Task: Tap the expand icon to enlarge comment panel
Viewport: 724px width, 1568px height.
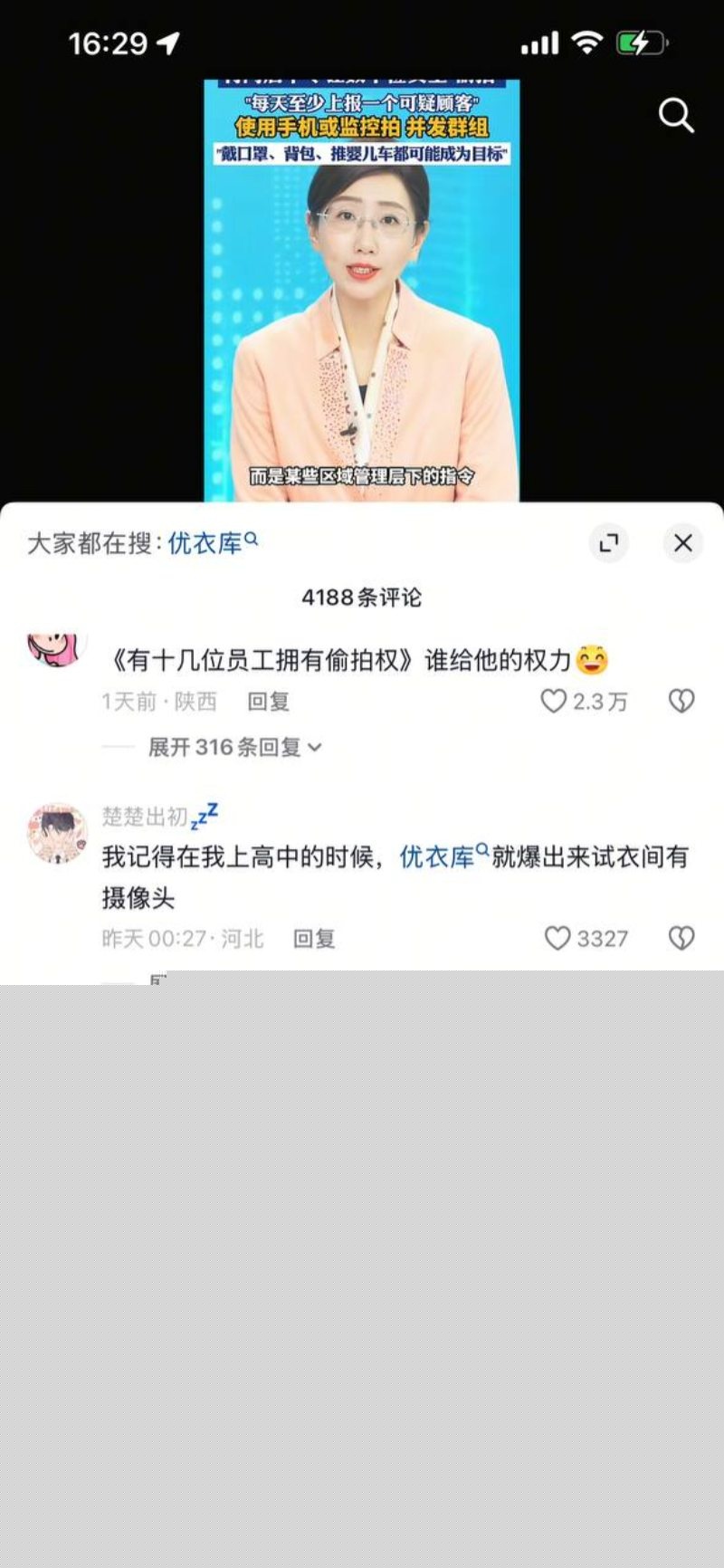Action: pos(610,542)
